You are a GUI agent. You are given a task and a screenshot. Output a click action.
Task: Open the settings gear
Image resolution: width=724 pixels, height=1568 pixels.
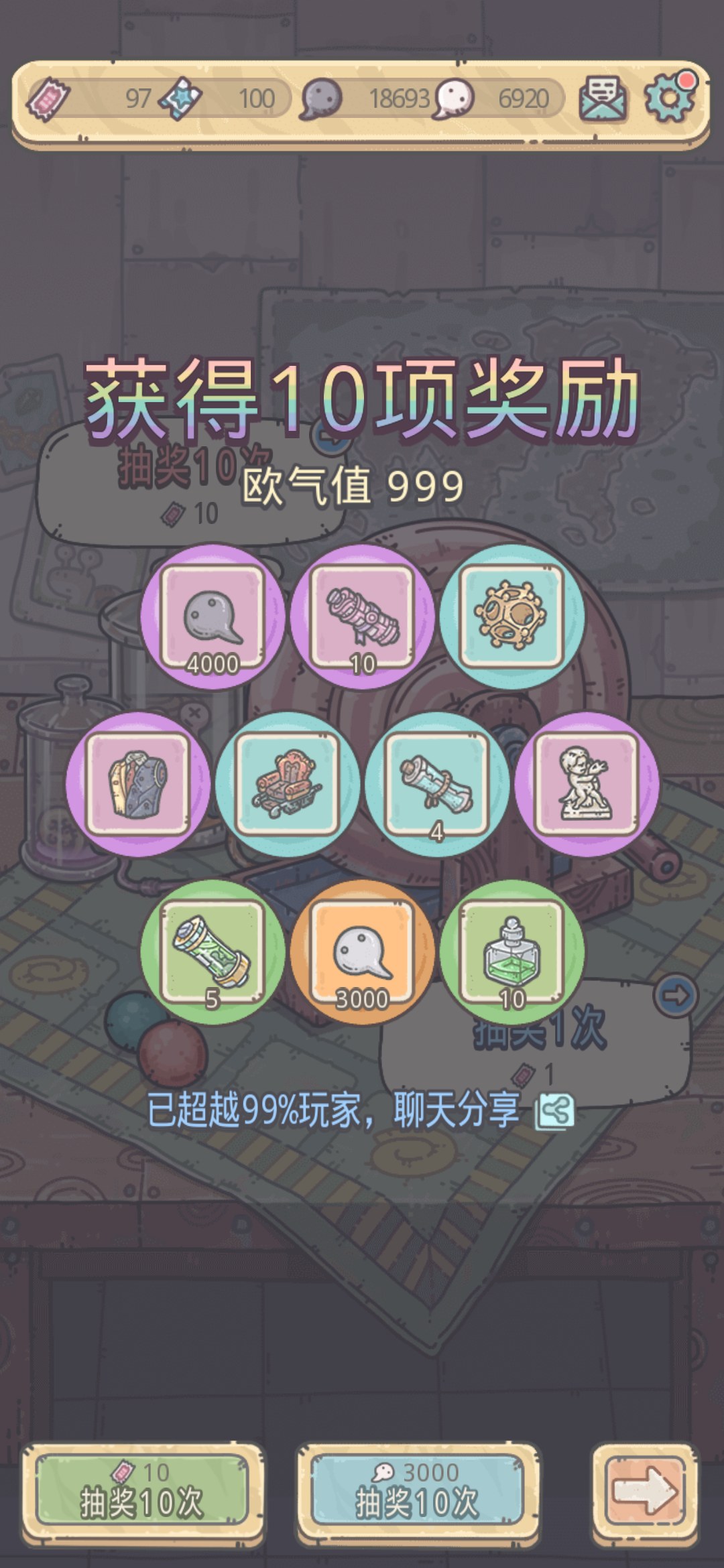pos(670,98)
